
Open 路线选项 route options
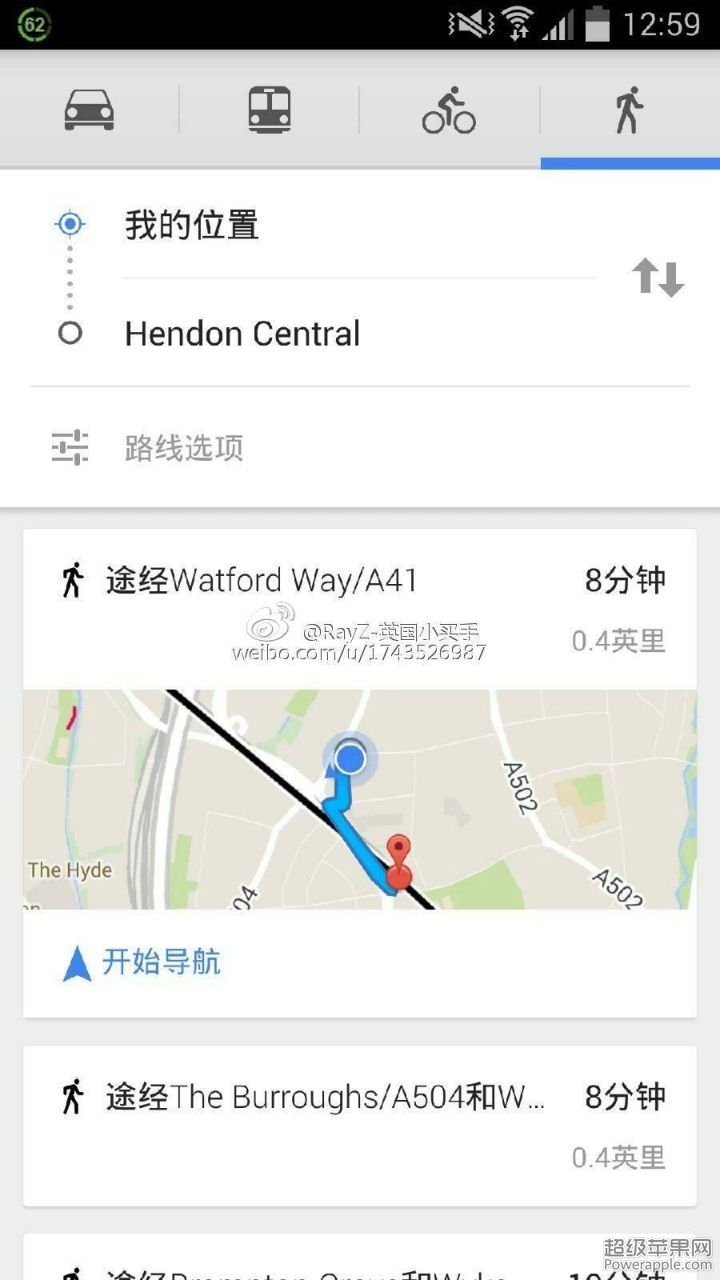tap(360, 447)
